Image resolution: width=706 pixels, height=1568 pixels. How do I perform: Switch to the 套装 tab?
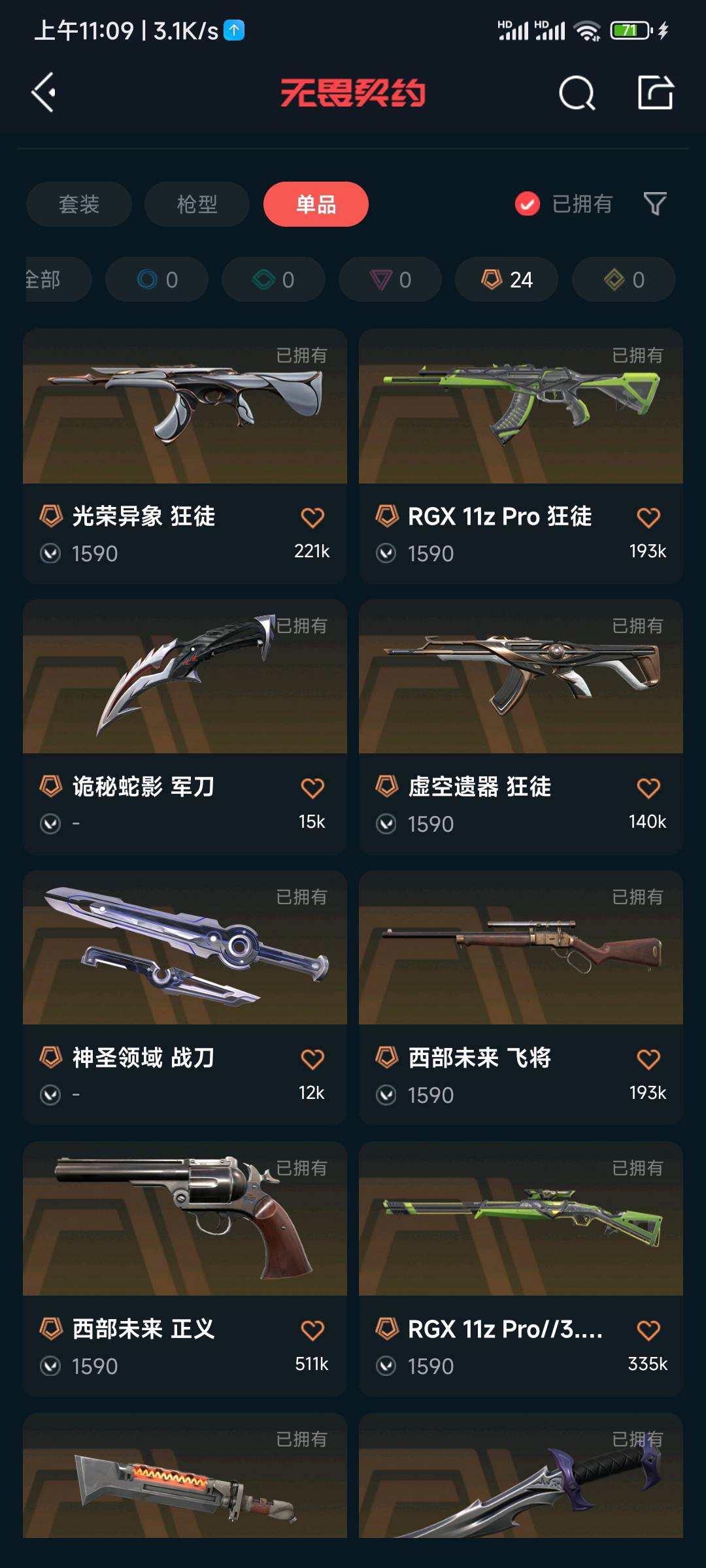point(79,204)
